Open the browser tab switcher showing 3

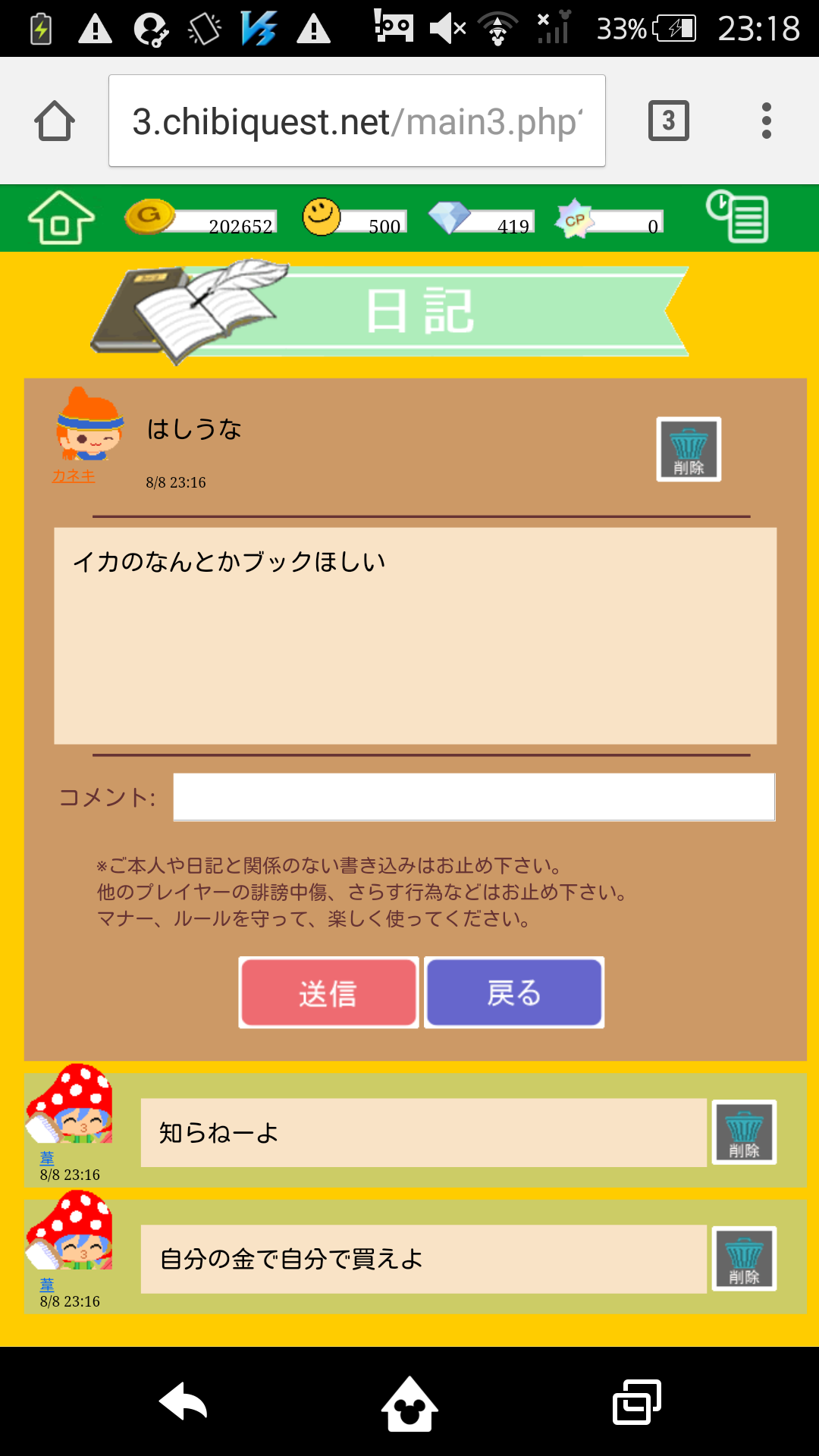pyautogui.click(x=668, y=121)
